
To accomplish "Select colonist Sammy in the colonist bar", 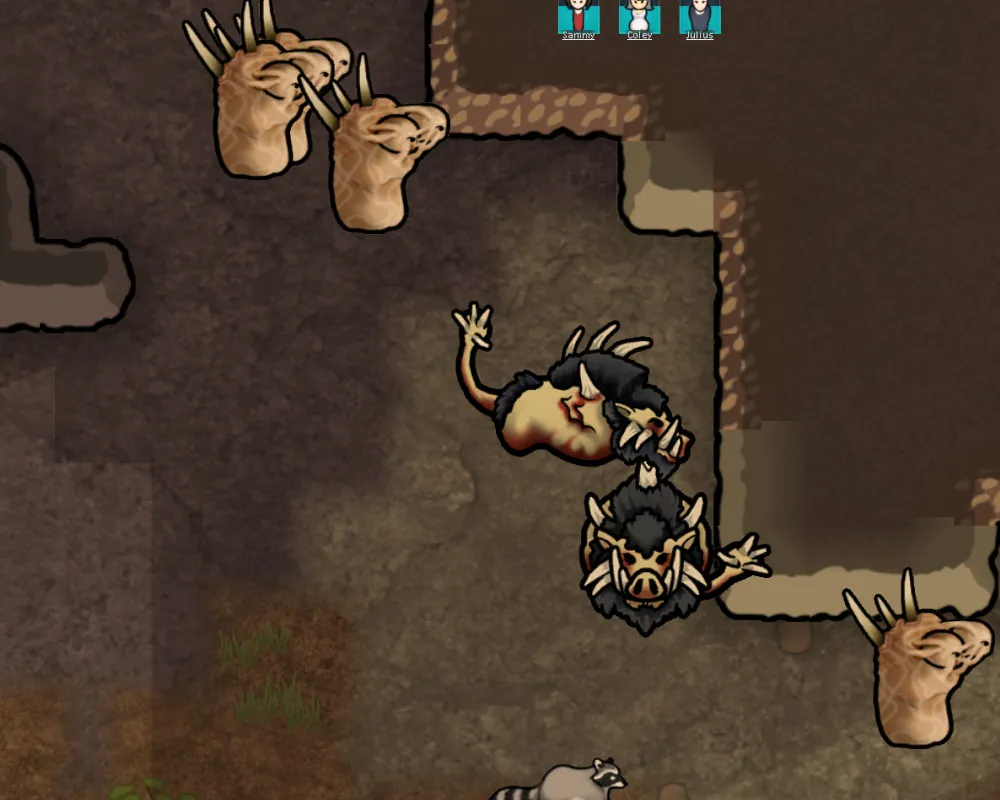I will (578, 17).
